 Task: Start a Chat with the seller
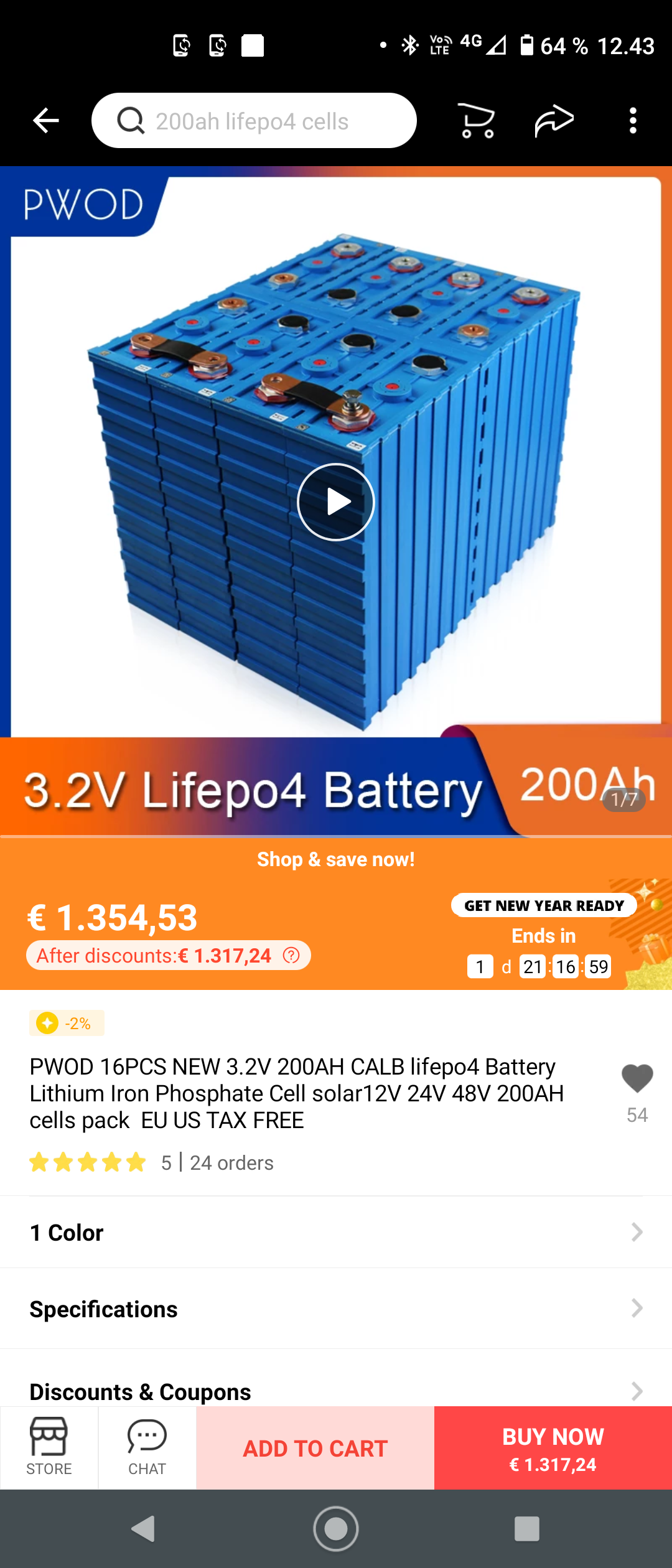pyautogui.click(x=147, y=1447)
